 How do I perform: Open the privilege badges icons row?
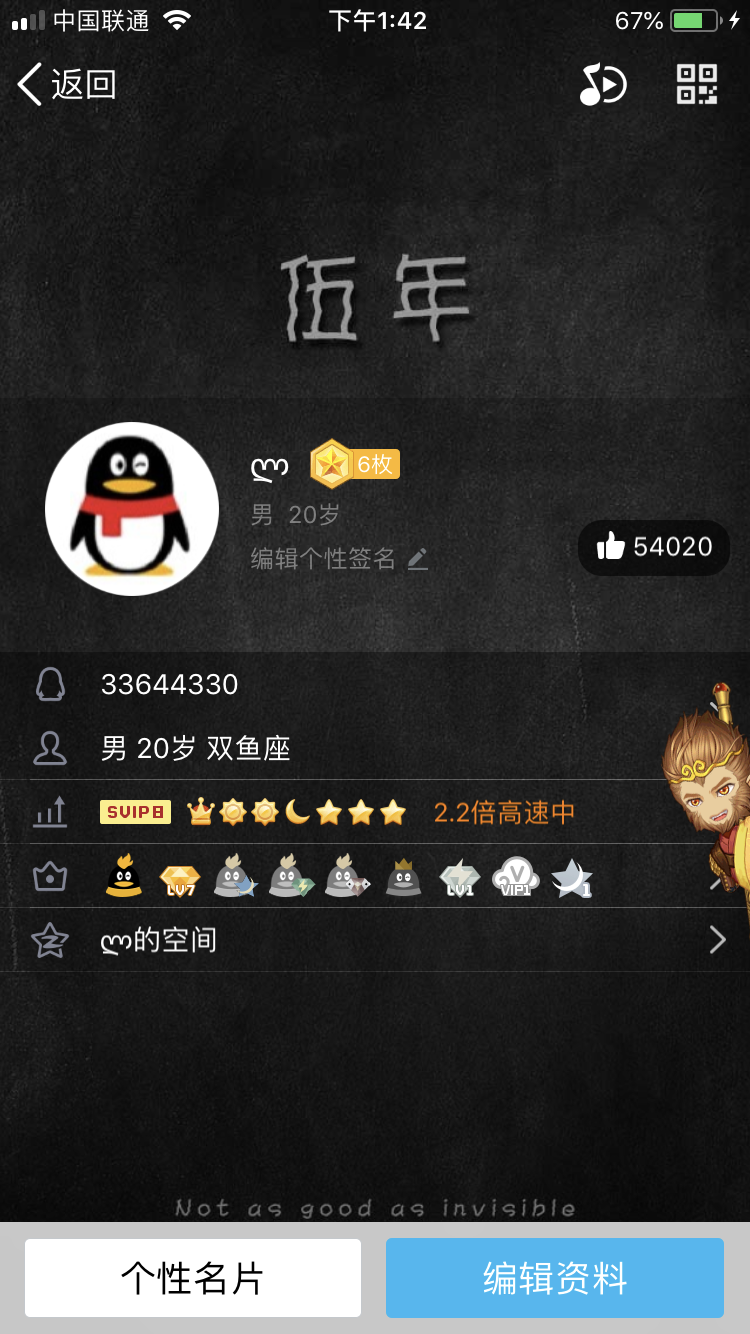click(375, 876)
